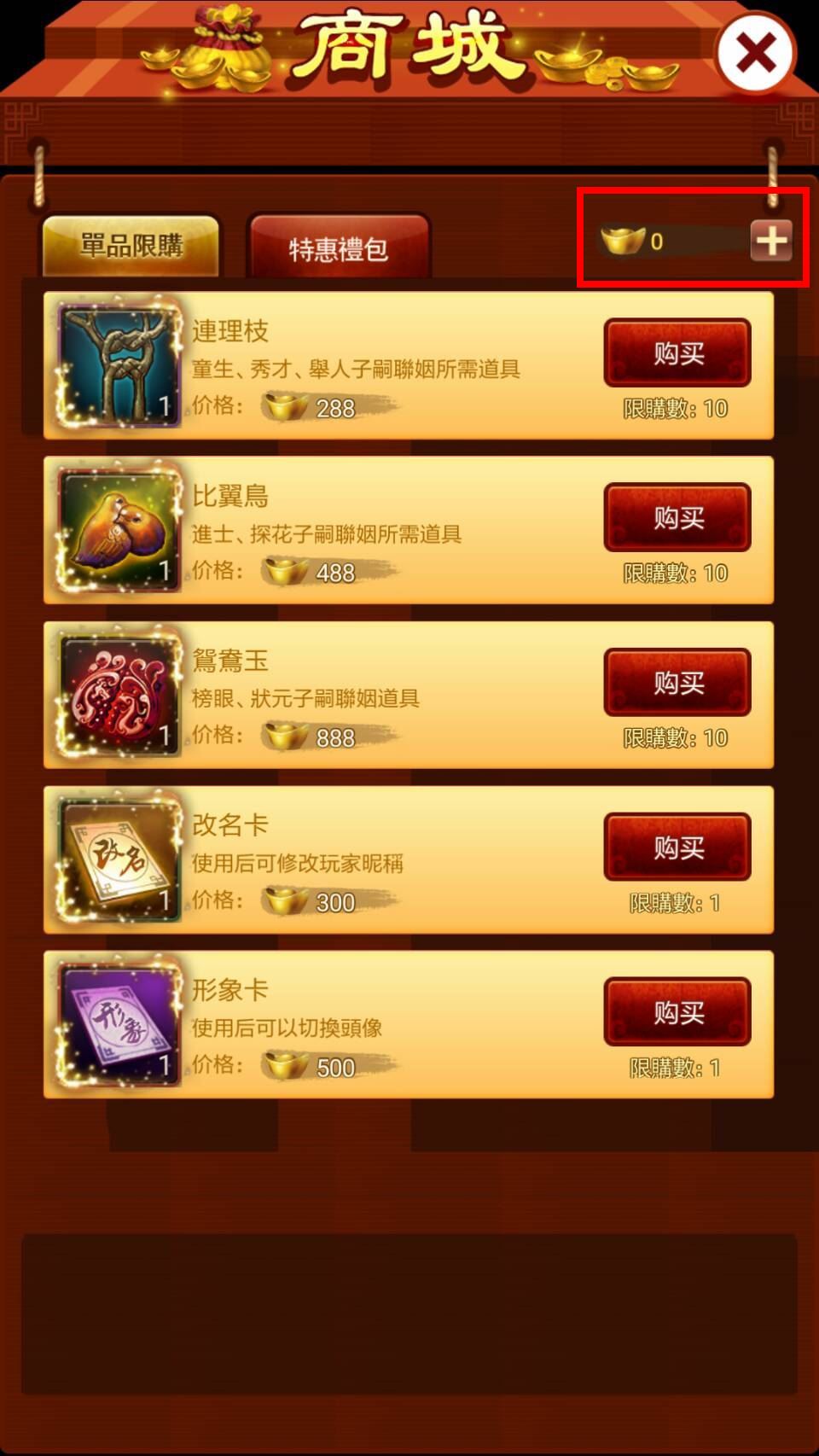Buy the 比翼鳥 item
The width and height of the screenshot is (819, 1456).
[x=677, y=517]
